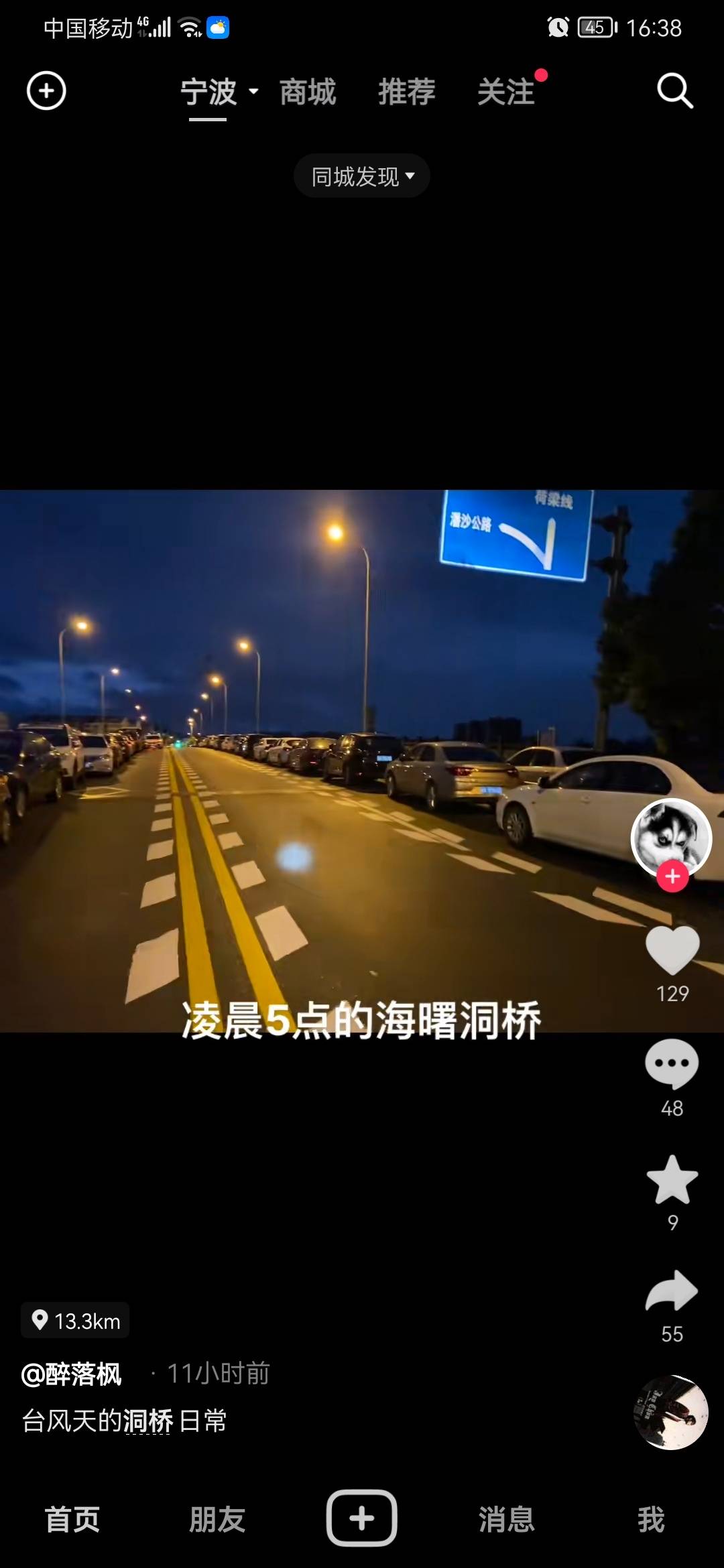
Task: Open the 商城 tab
Action: (308, 92)
